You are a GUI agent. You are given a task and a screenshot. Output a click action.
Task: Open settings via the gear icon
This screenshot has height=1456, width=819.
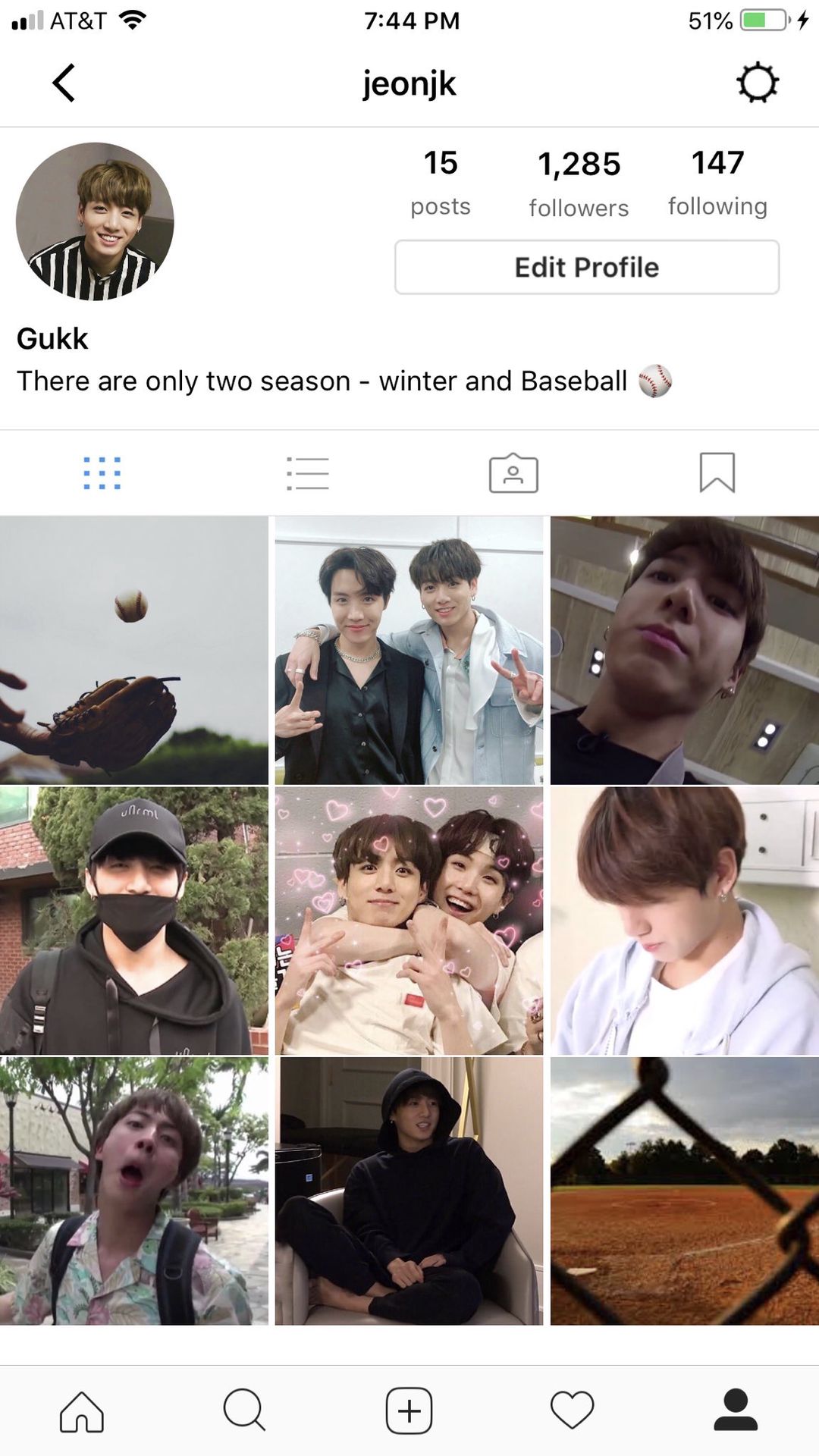757,83
